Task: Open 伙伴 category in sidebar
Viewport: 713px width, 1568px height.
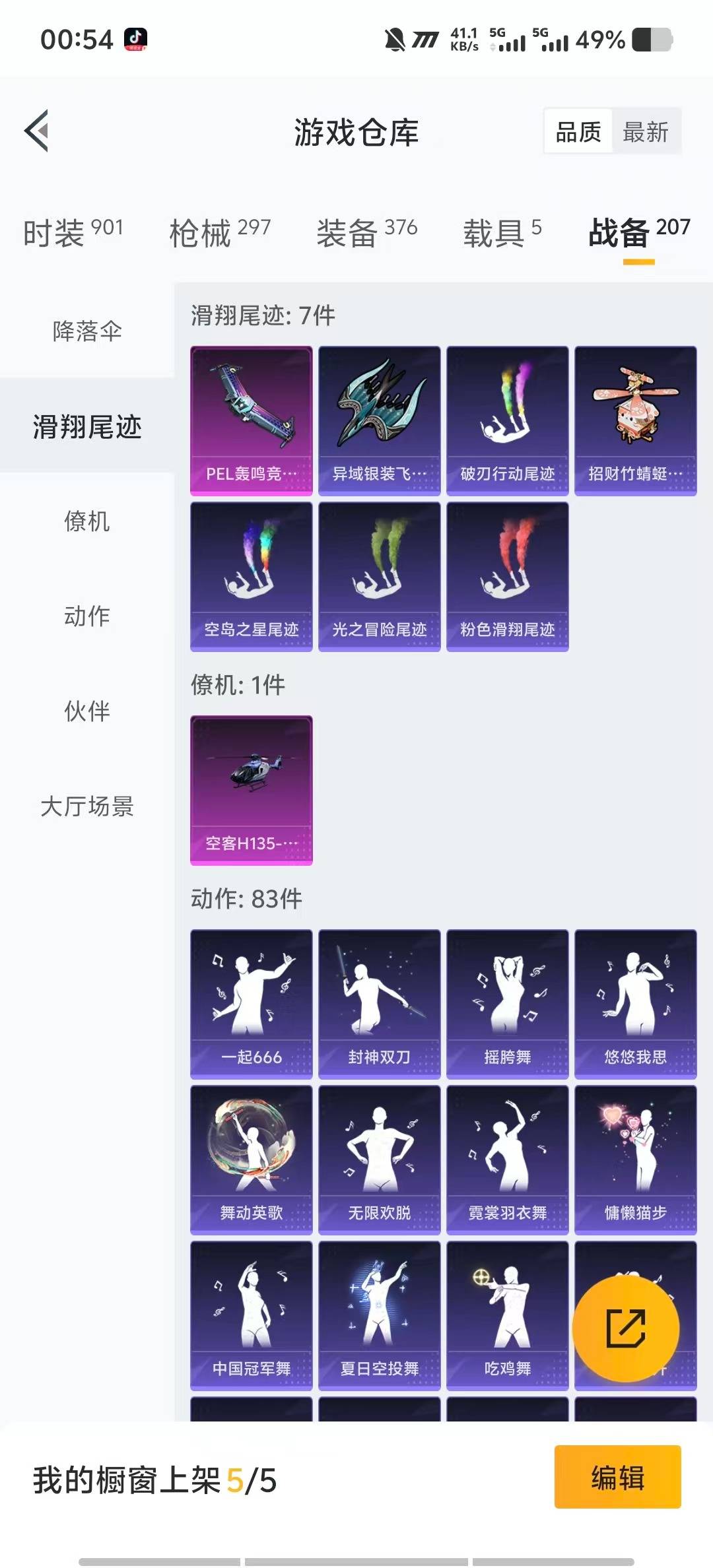Action: 87,711
